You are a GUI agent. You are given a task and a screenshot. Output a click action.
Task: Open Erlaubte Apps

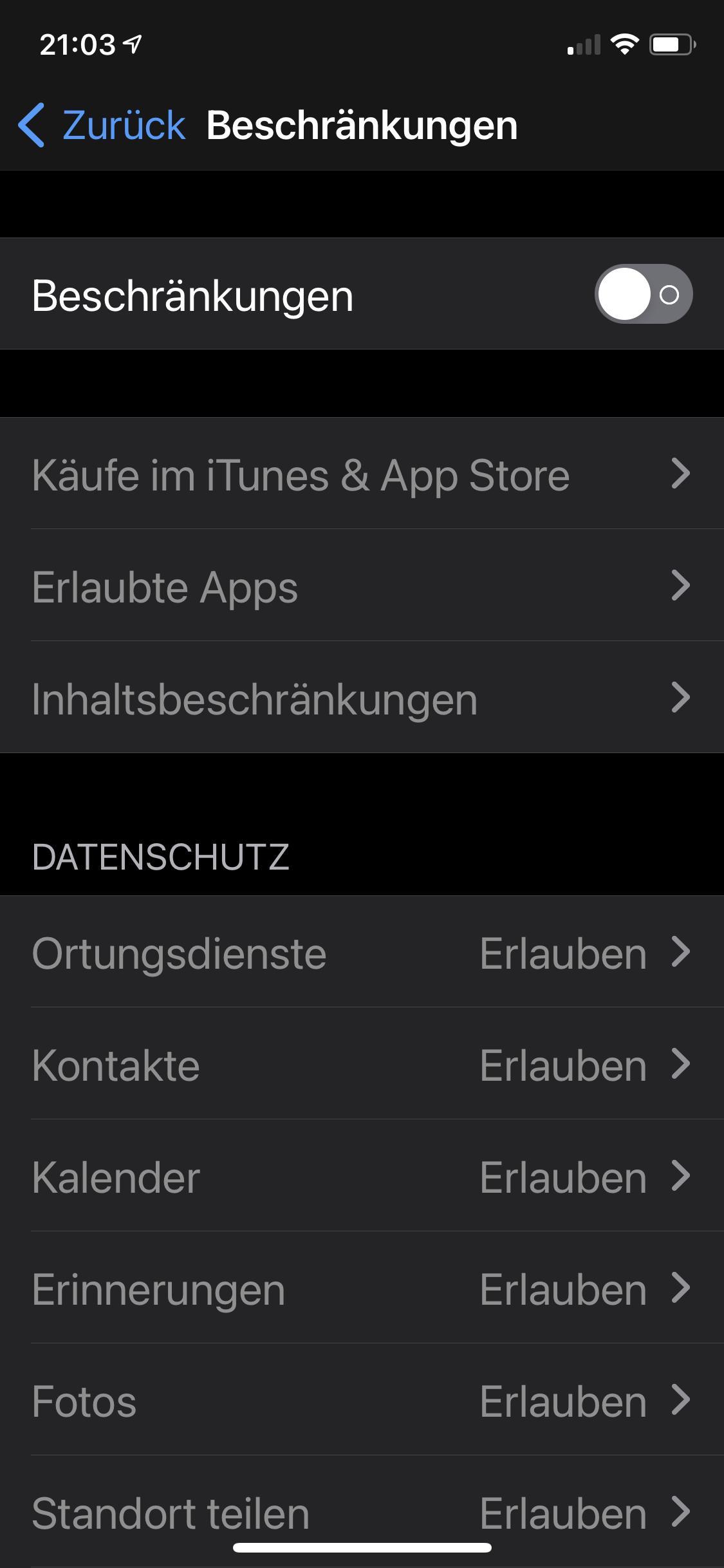pyautogui.click(x=362, y=586)
